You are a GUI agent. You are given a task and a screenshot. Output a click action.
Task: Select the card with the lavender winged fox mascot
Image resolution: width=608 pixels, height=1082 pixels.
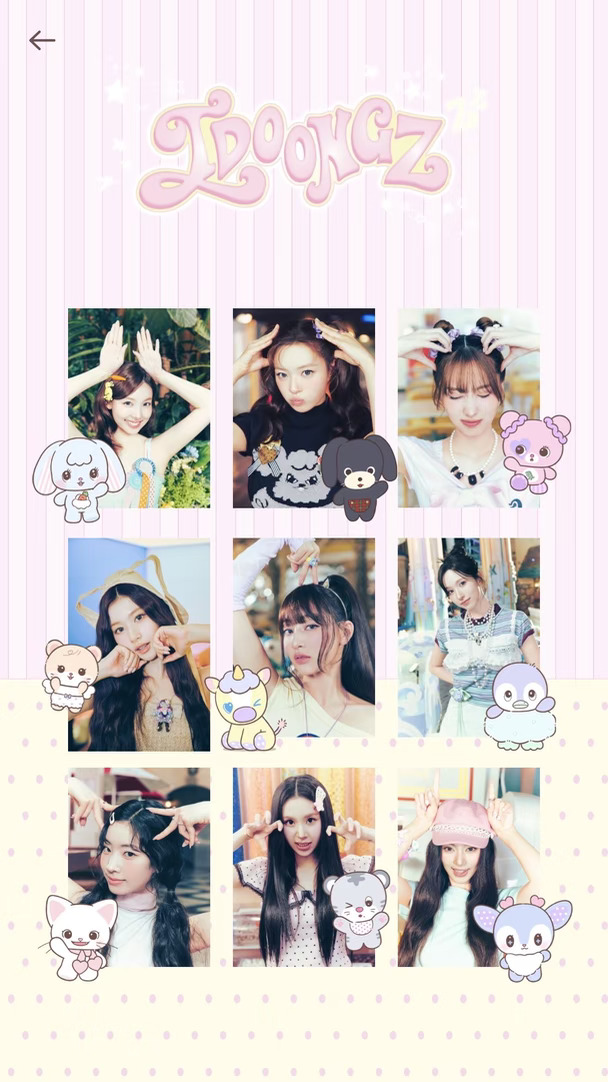pyautogui.click(x=469, y=867)
